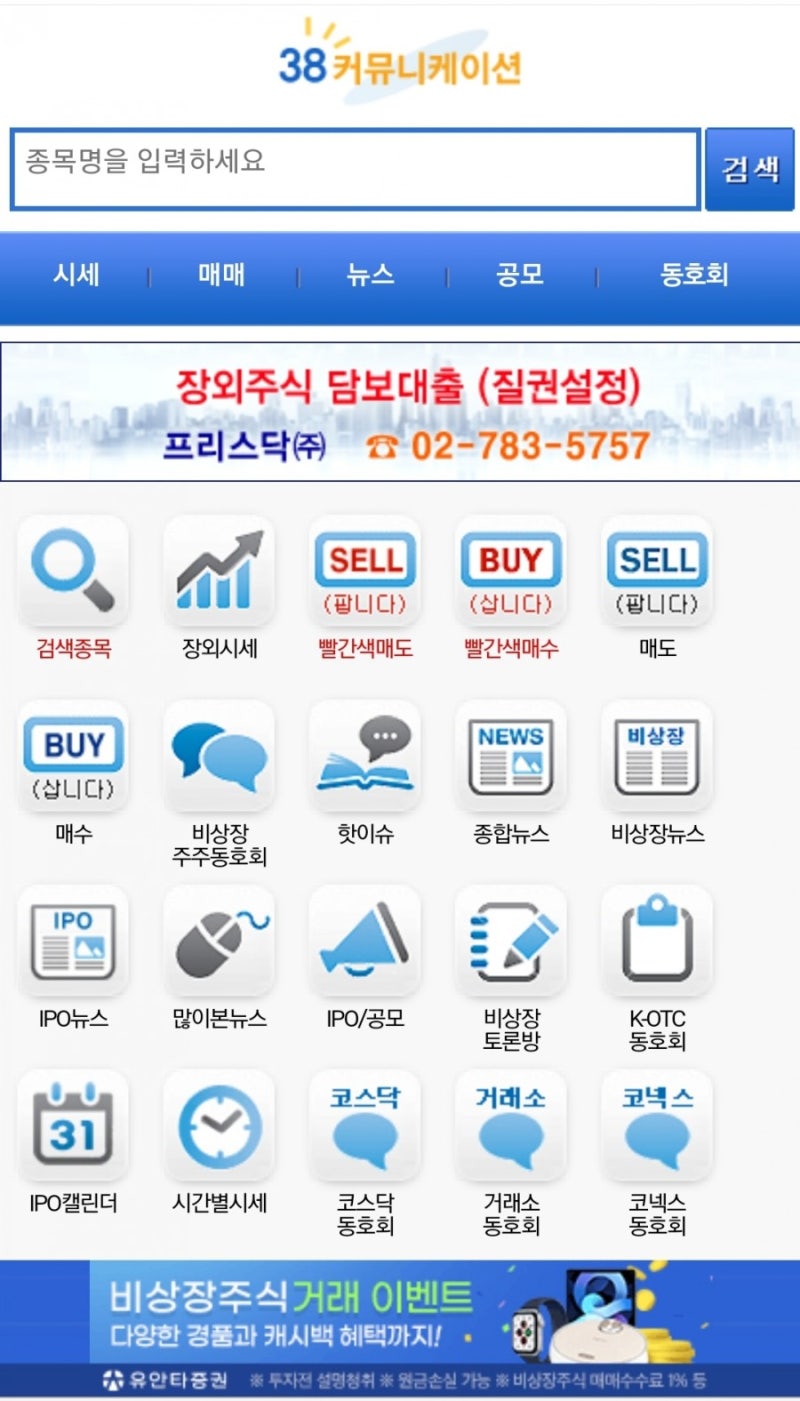Tap the 종목명 search input field
The width and height of the screenshot is (800, 1401).
point(355,169)
